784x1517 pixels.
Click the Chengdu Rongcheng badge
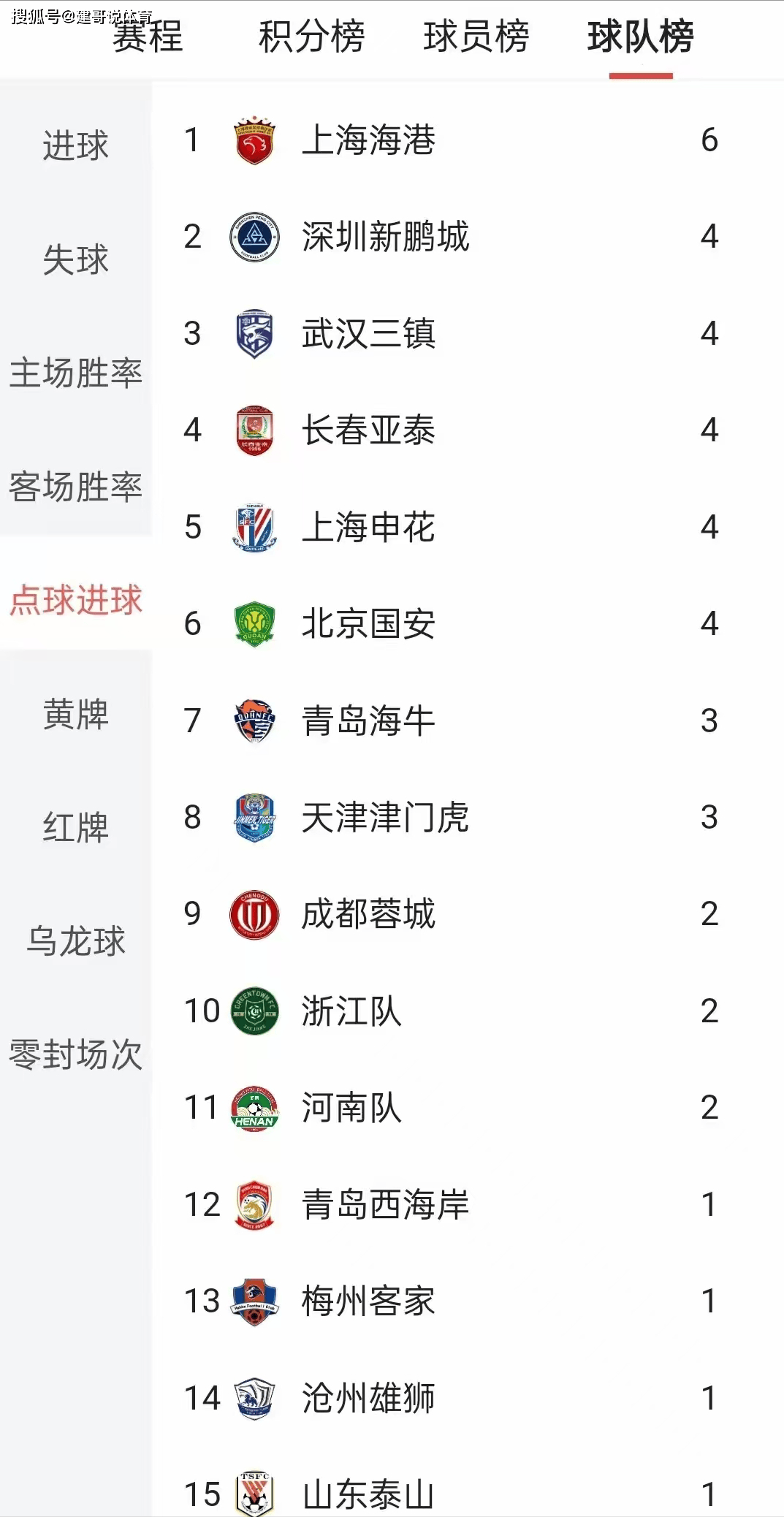click(254, 915)
